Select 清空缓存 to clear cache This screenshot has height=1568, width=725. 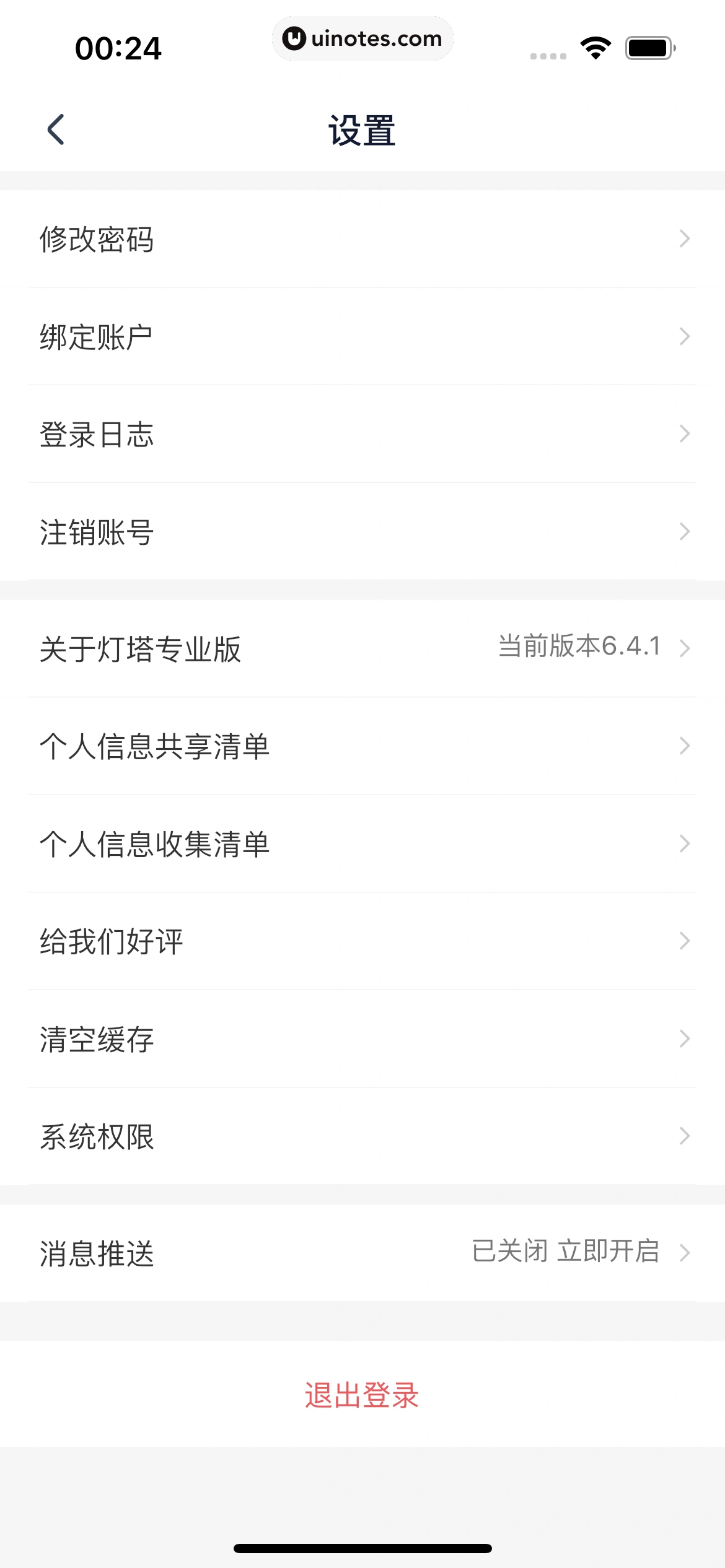[362, 1039]
